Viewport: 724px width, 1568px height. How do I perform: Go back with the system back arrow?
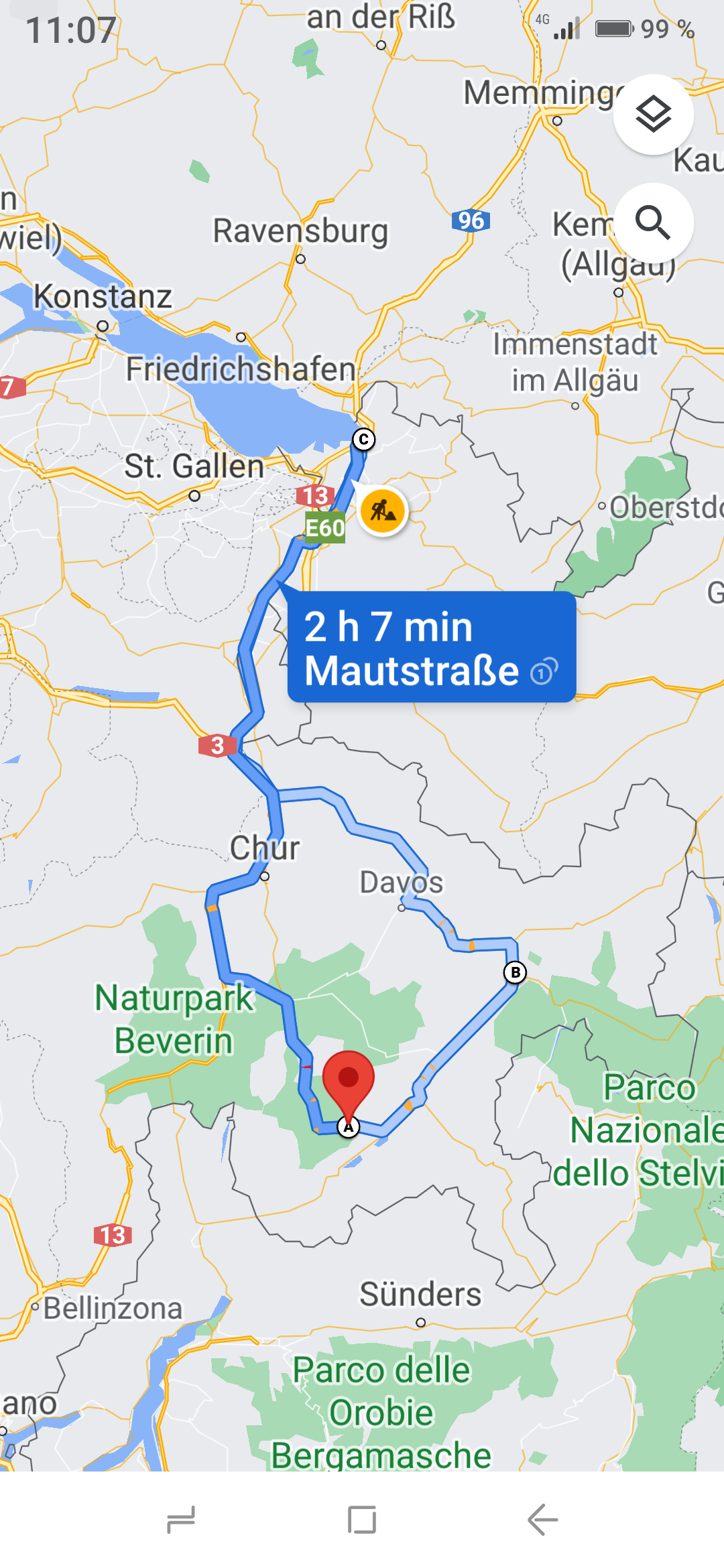pyautogui.click(x=542, y=1519)
